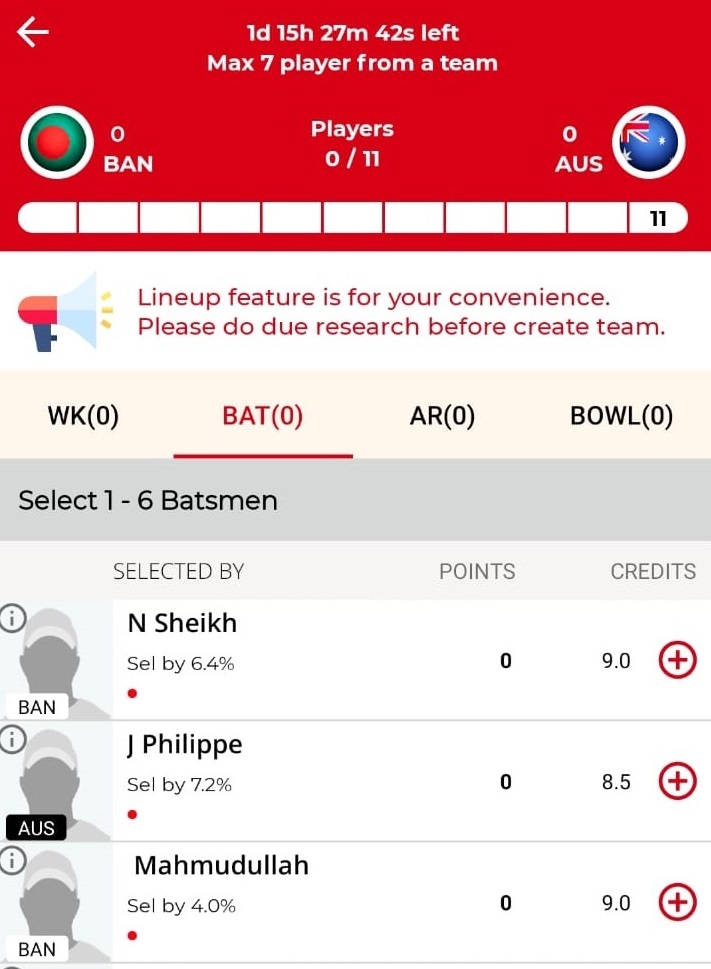Switch to the WK tab
711x969 pixels.
83,416
